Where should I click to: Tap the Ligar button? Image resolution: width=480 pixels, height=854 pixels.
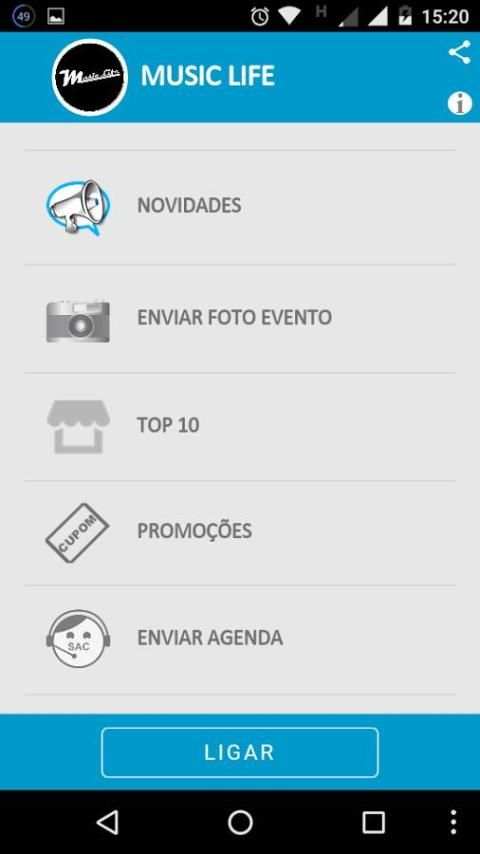[x=240, y=752]
